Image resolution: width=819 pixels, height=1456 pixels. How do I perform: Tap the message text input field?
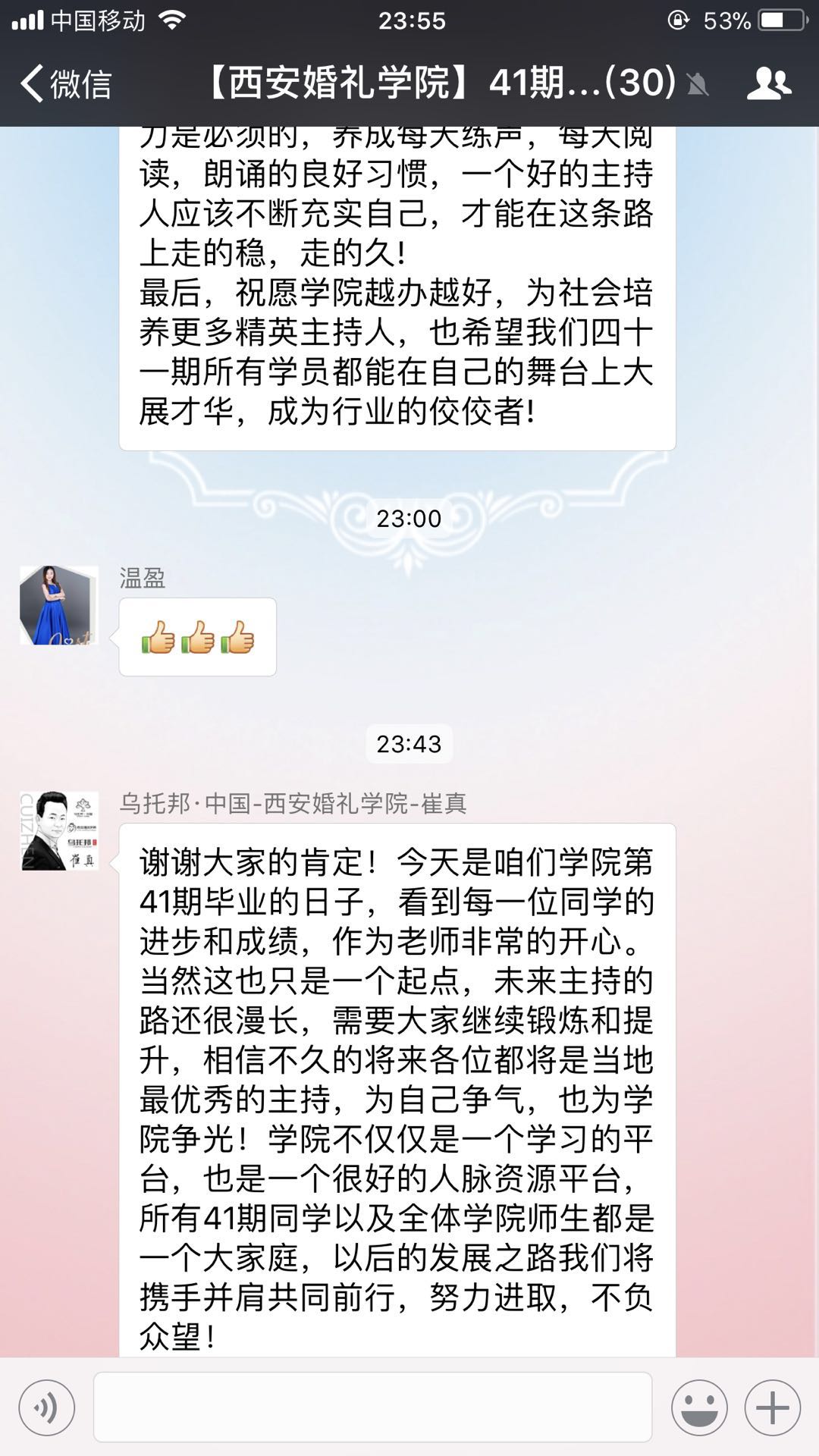click(x=372, y=1407)
